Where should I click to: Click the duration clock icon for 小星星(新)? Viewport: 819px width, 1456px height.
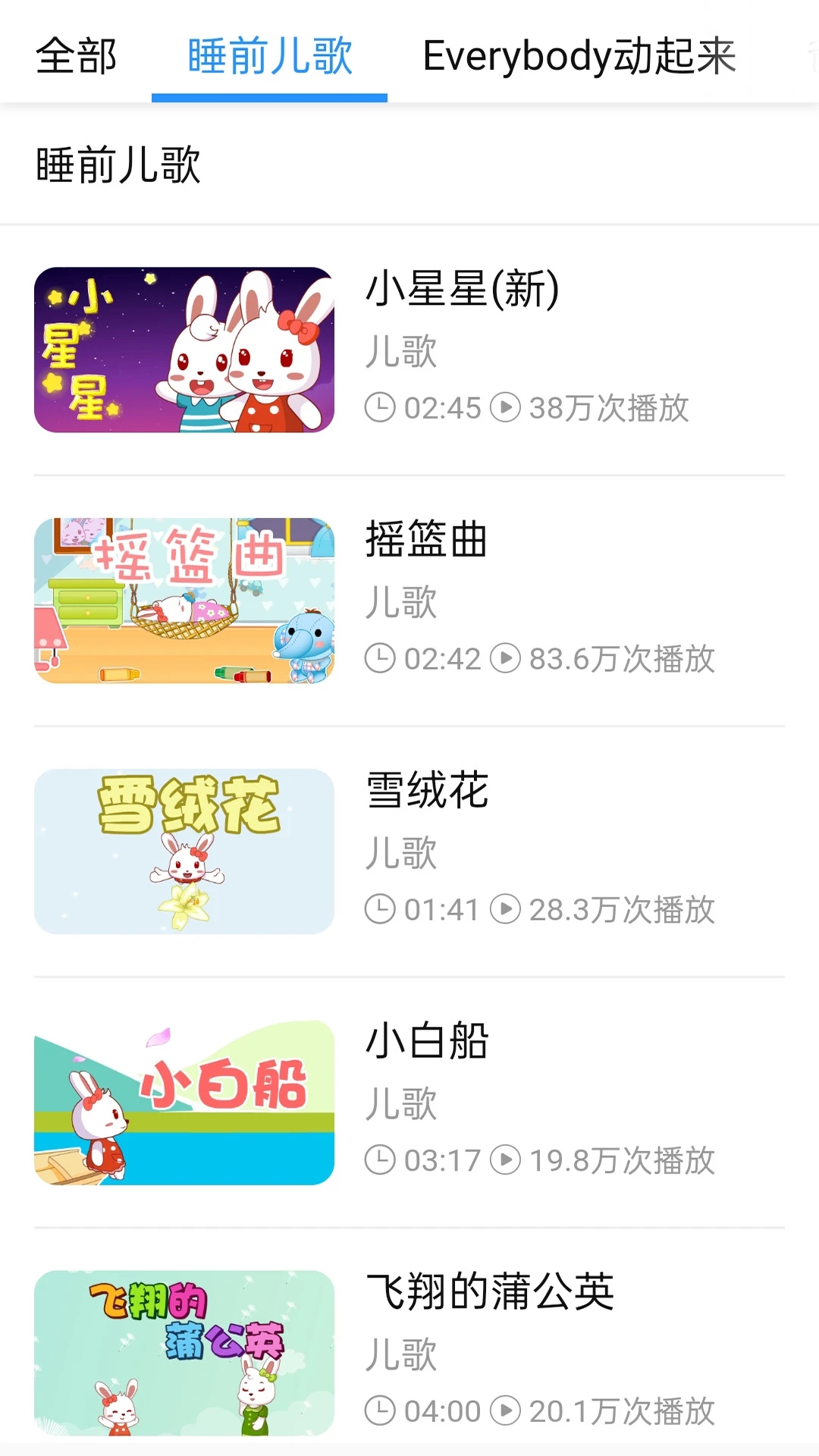pyautogui.click(x=381, y=408)
